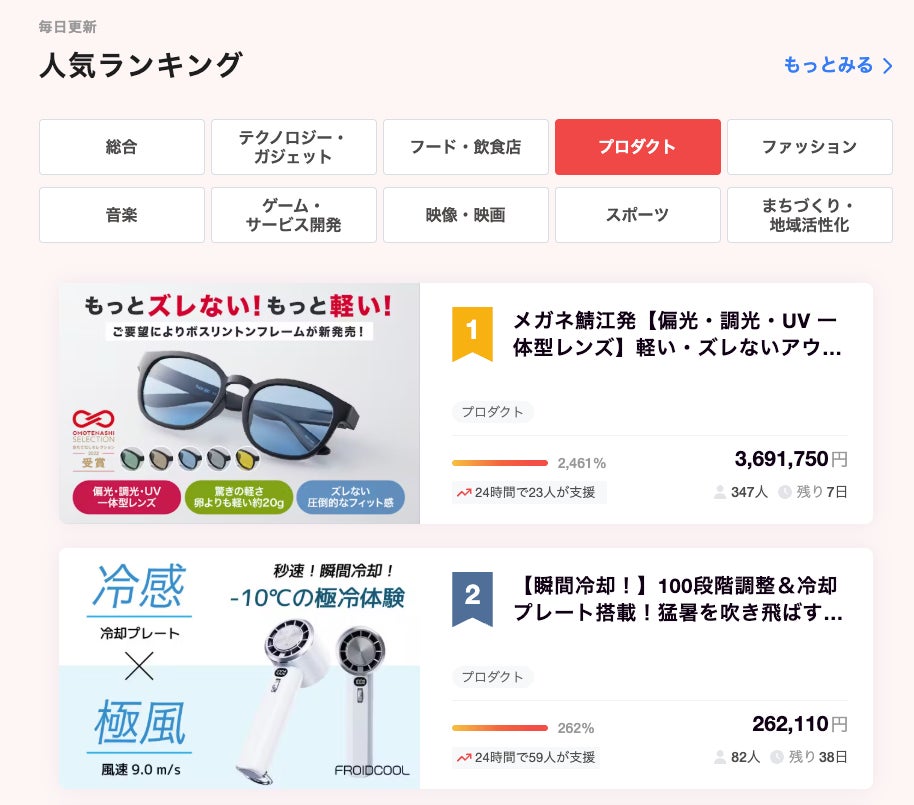Select the 映像・映画 category tab
This screenshot has width=914, height=805.
465,215
